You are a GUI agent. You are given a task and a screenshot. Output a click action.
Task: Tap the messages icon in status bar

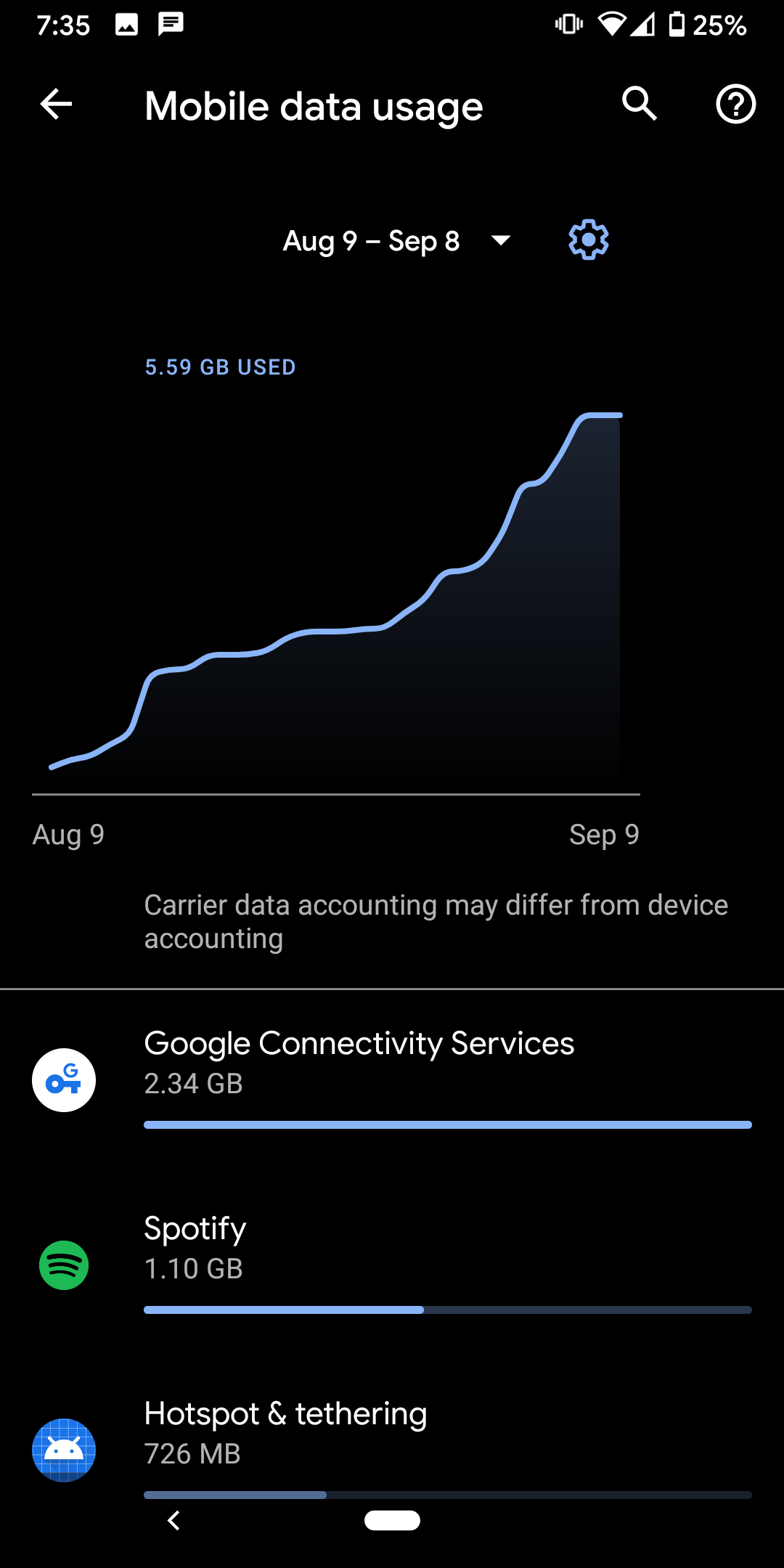171,25
